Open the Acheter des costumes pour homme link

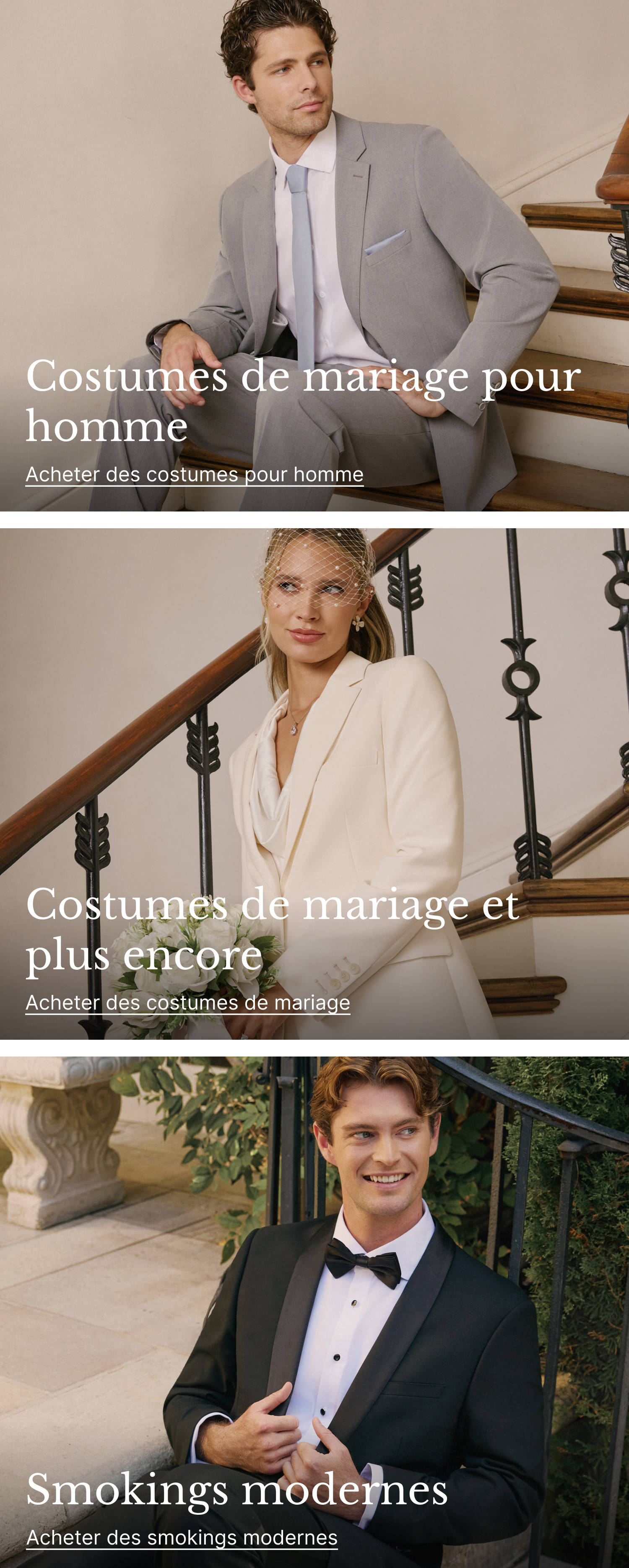[x=194, y=474]
